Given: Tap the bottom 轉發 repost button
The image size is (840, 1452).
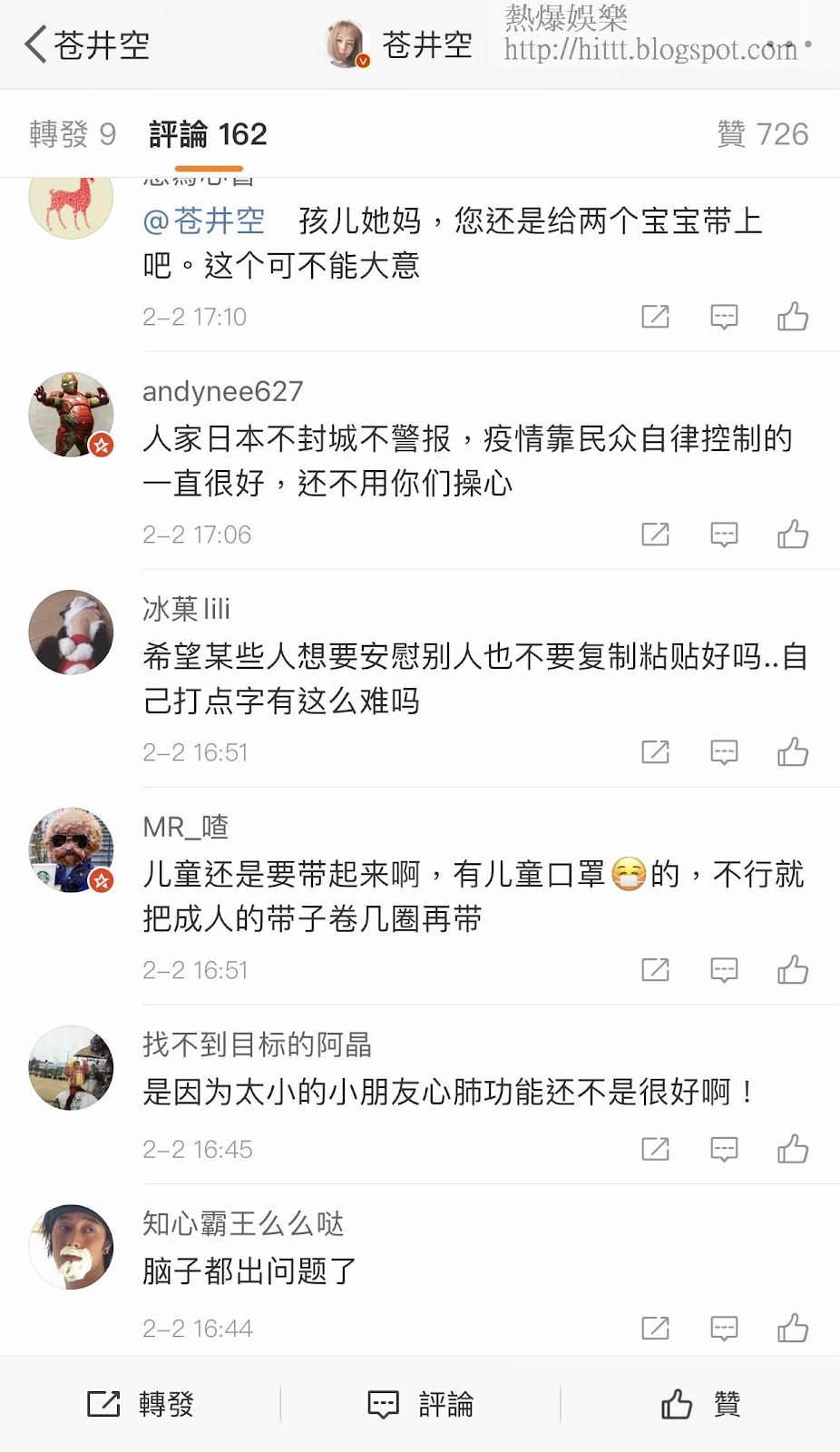Looking at the screenshot, I should [x=141, y=1404].
